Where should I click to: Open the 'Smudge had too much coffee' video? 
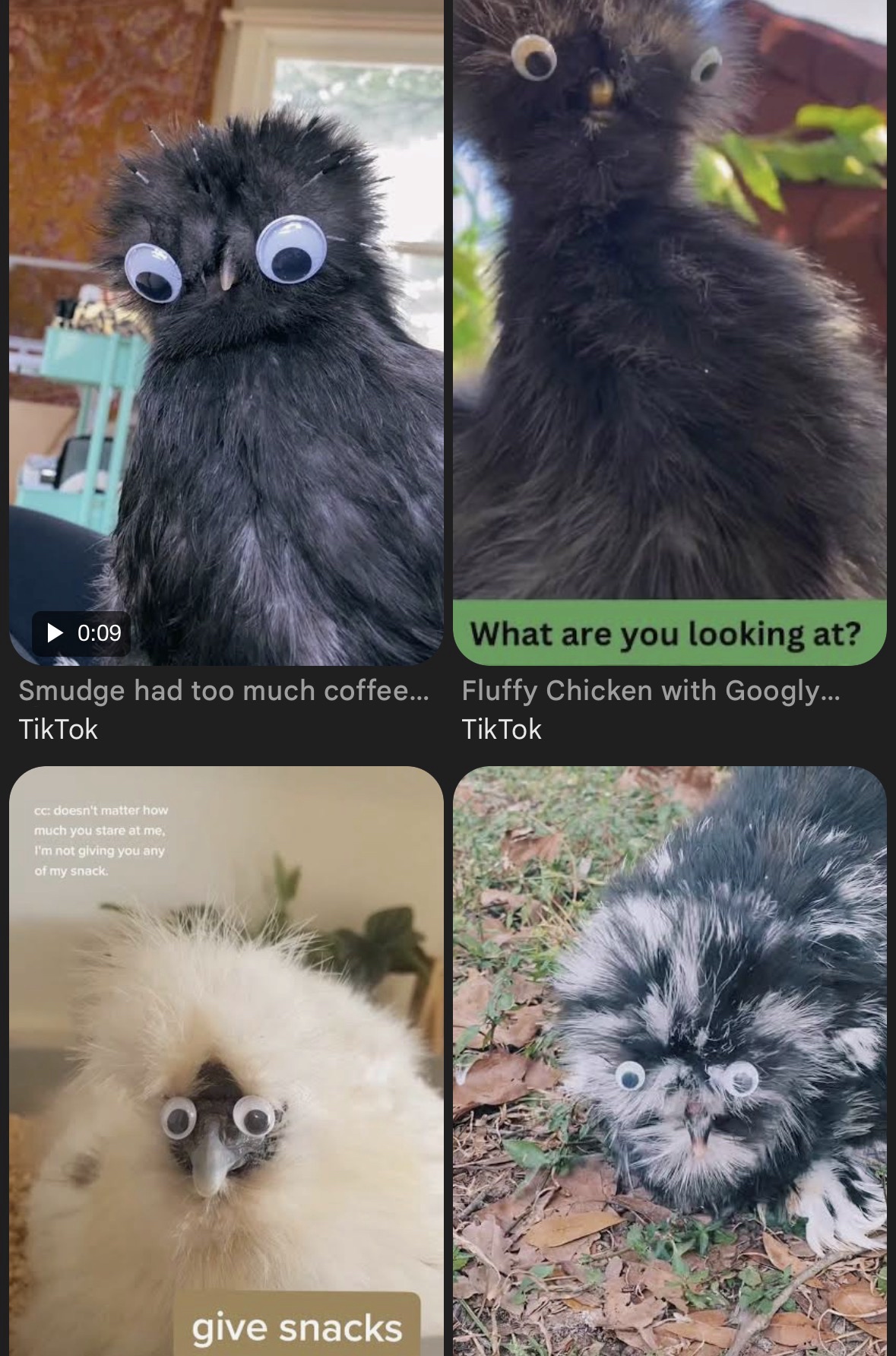pyautogui.click(x=226, y=334)
